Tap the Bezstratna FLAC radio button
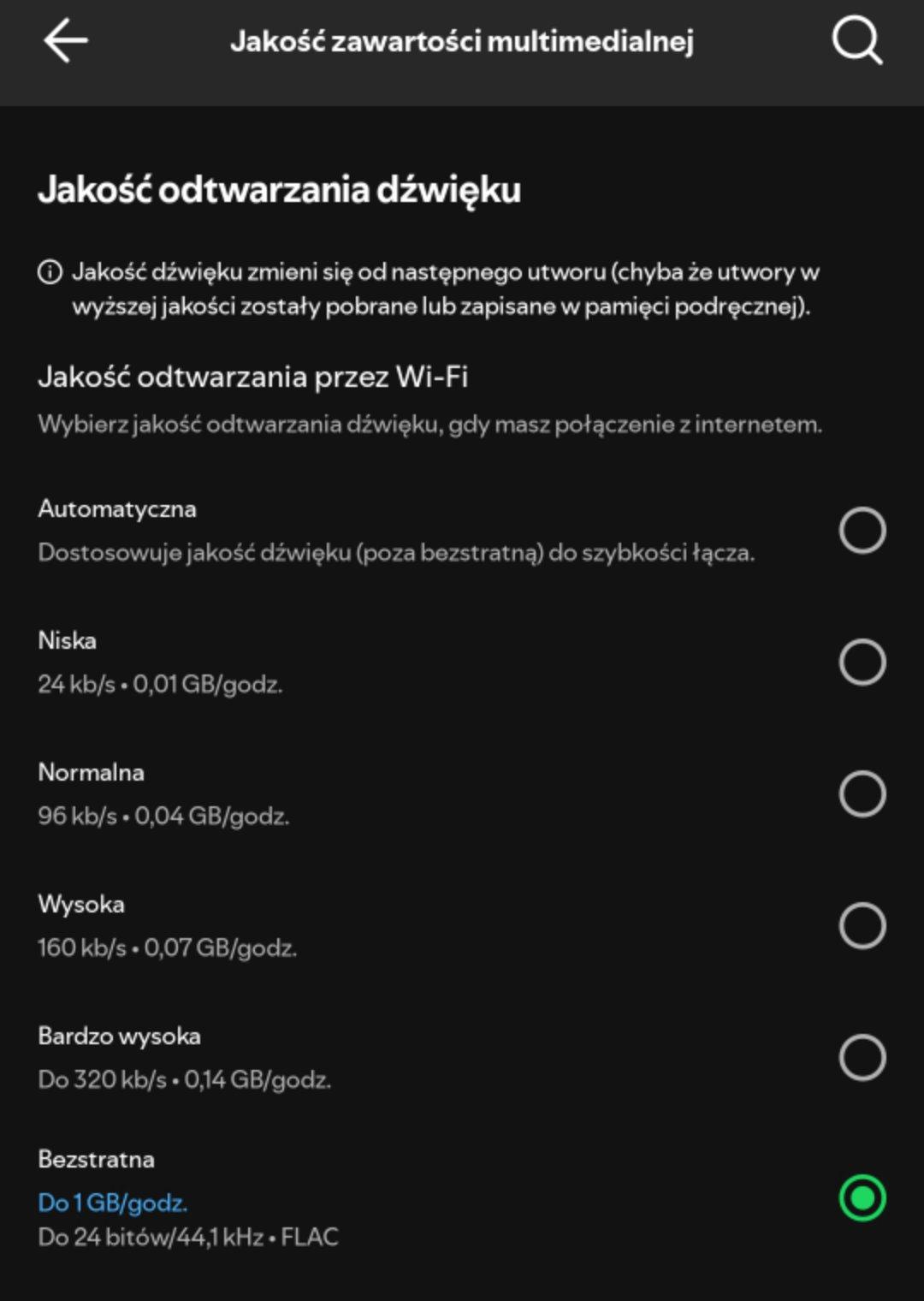 pyautogui.click(x=862, y=1198)
